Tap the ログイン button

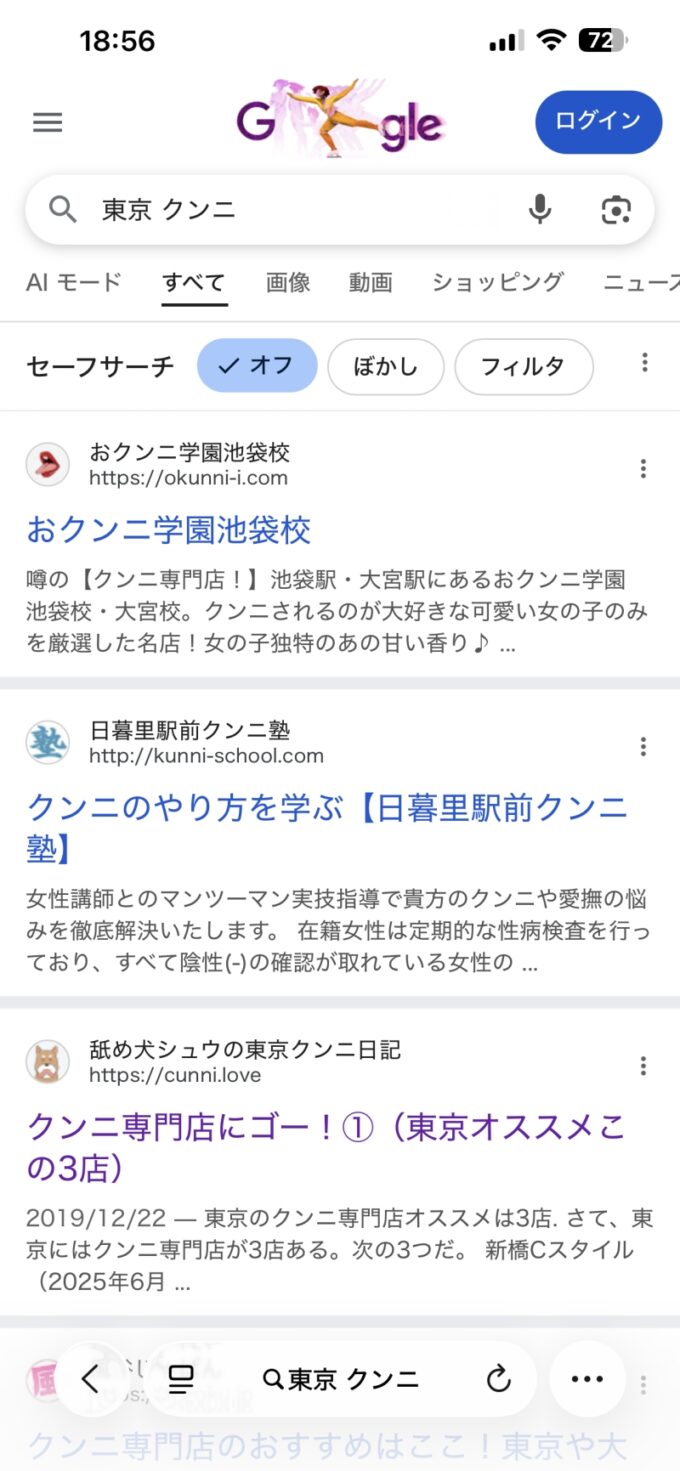click(598, 122)
